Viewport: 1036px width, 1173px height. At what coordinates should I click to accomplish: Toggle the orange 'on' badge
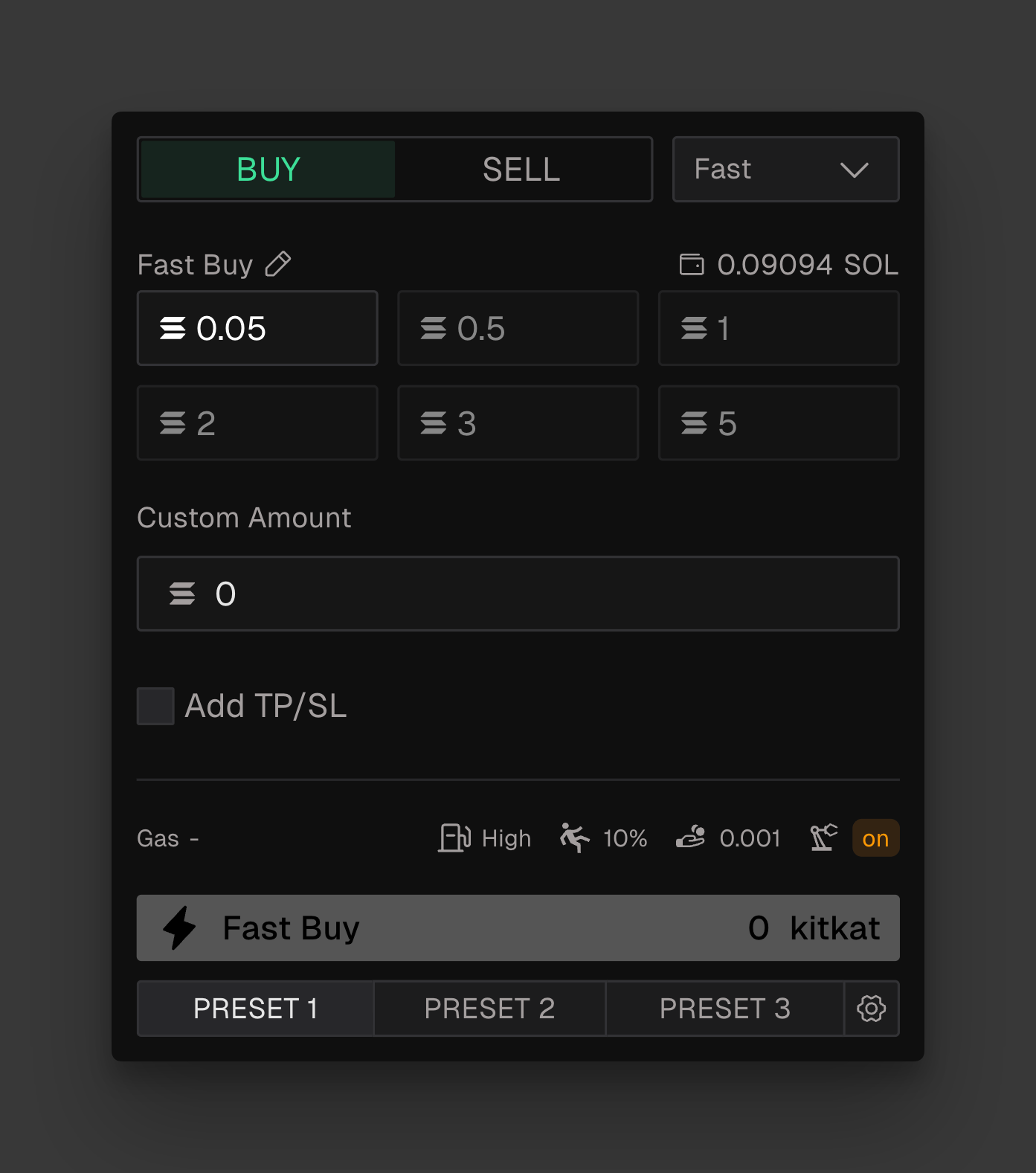(x=875, y=838)
